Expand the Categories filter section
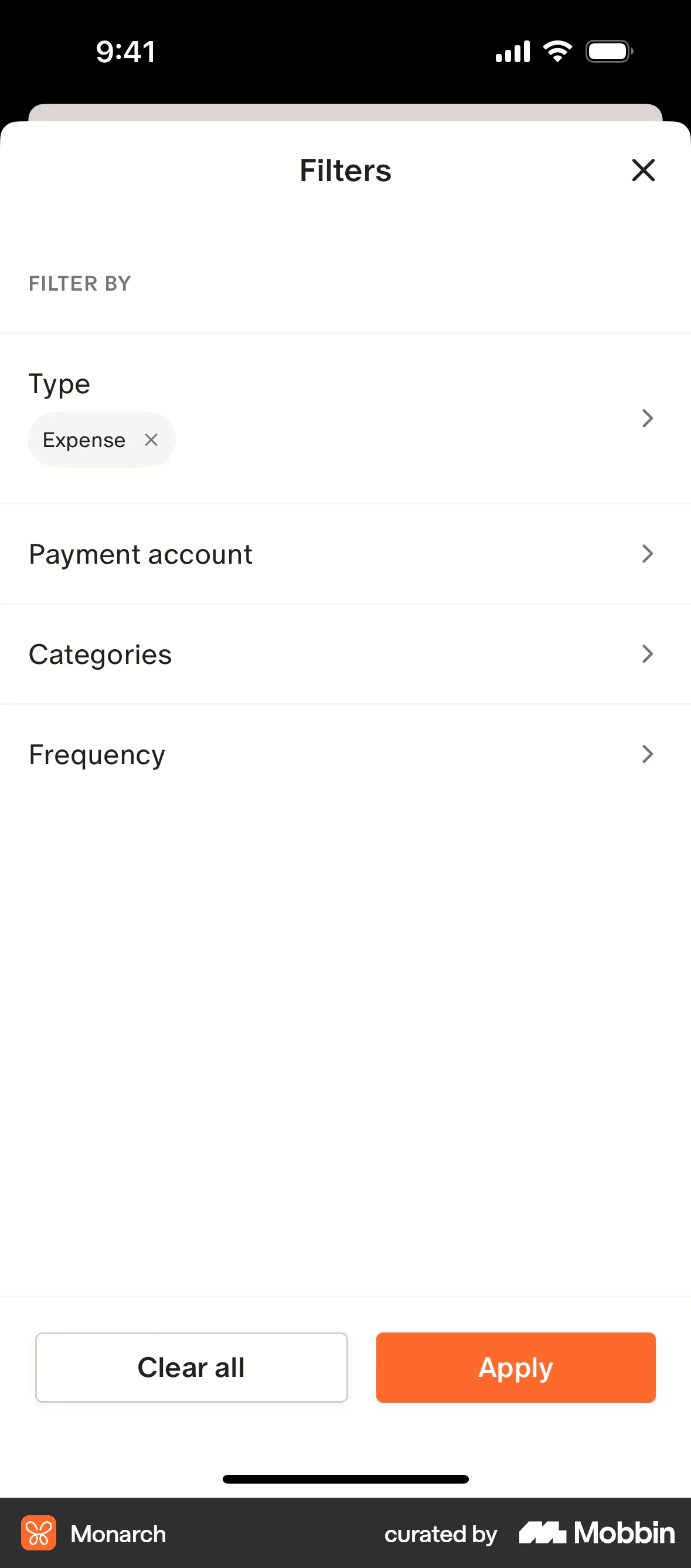This screenshot has width=691, height=1568. 345,654
